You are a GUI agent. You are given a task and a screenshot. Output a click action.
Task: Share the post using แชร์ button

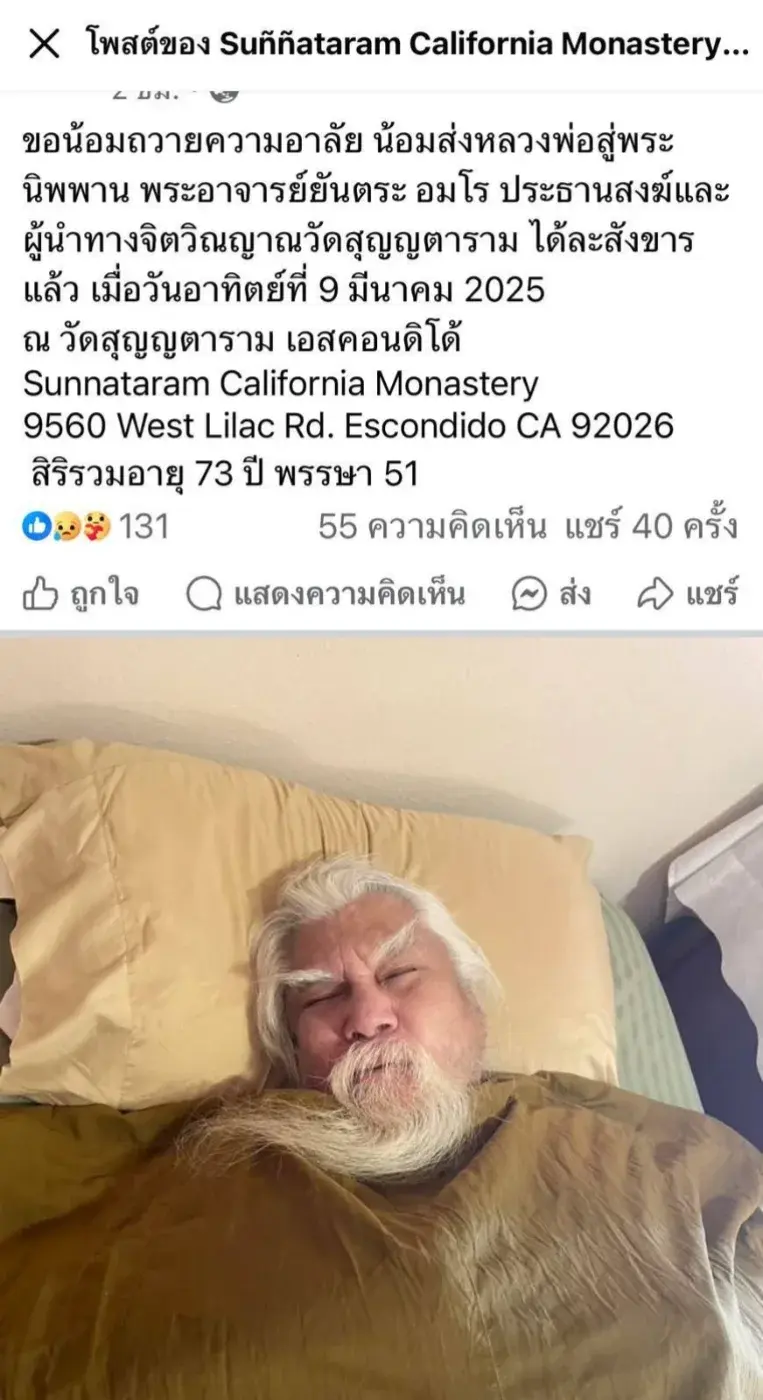point(688,595)
